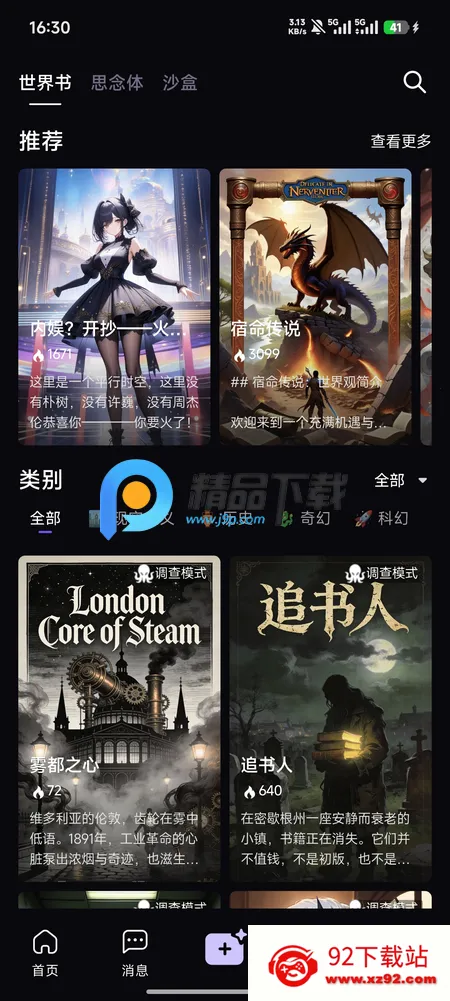Open the 内娱？开抄 recommended card
Image resolution: width=450 pixels, height=1001 pixels.
[114, 306]
